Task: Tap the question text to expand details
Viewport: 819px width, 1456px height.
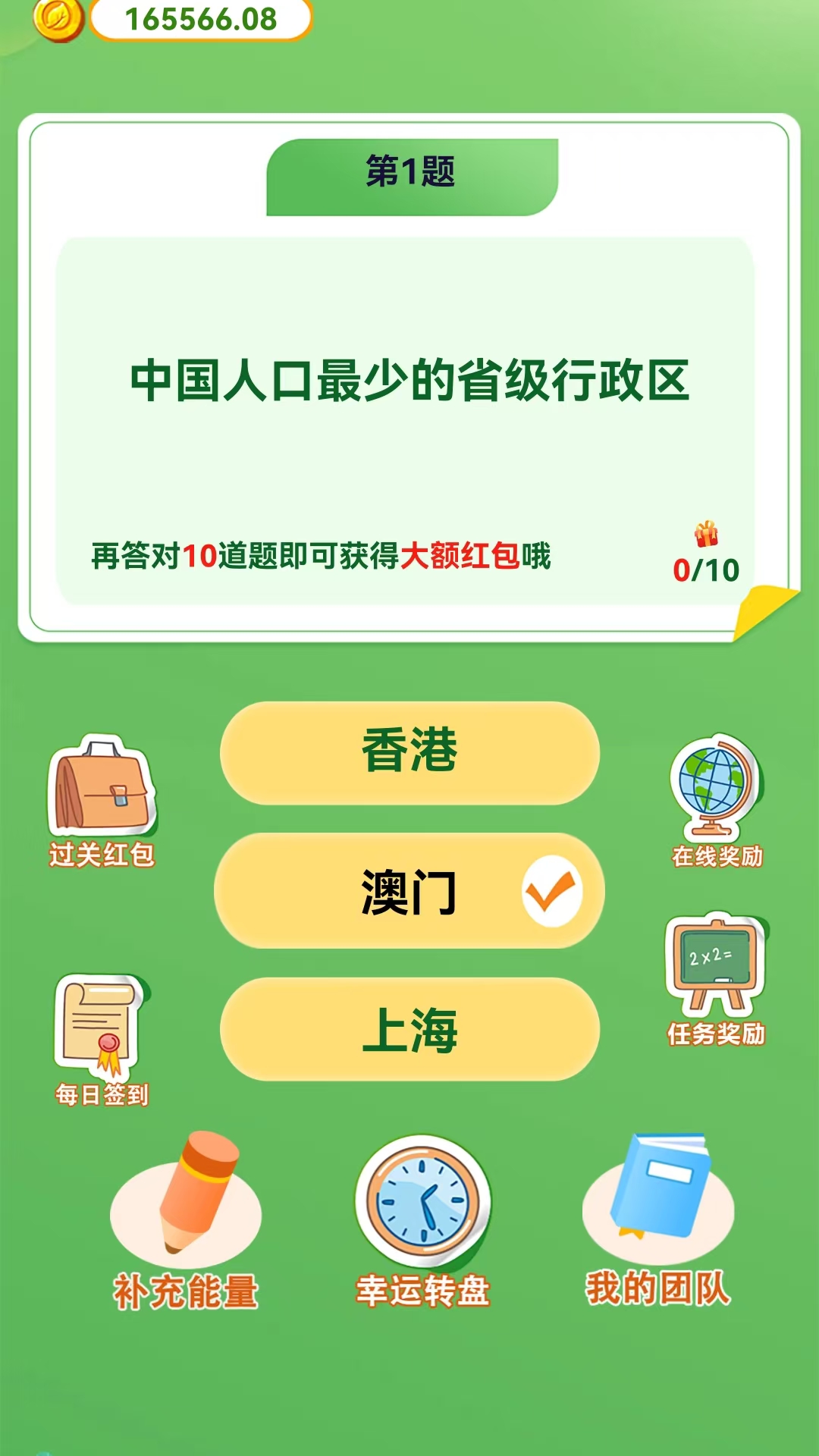Action: point(409,383)
